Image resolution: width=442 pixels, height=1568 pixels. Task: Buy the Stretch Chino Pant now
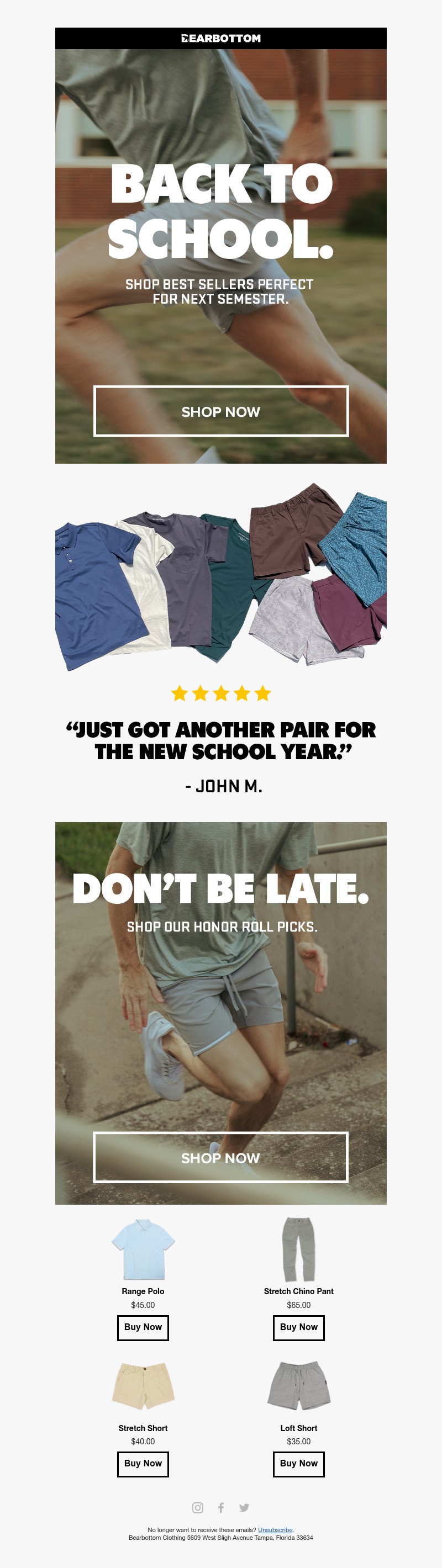(298, 1327)
